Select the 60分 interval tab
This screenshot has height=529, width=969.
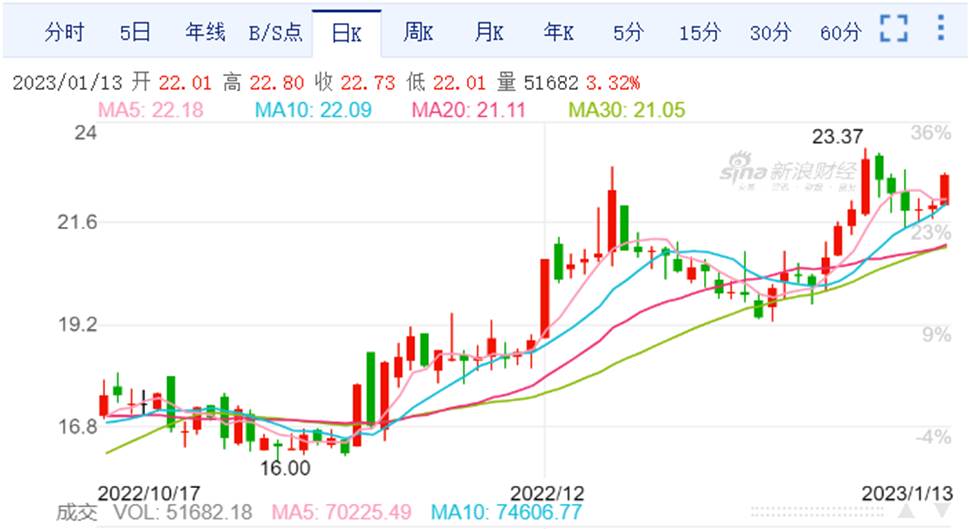pyautogui.click(x=840, y=33)
